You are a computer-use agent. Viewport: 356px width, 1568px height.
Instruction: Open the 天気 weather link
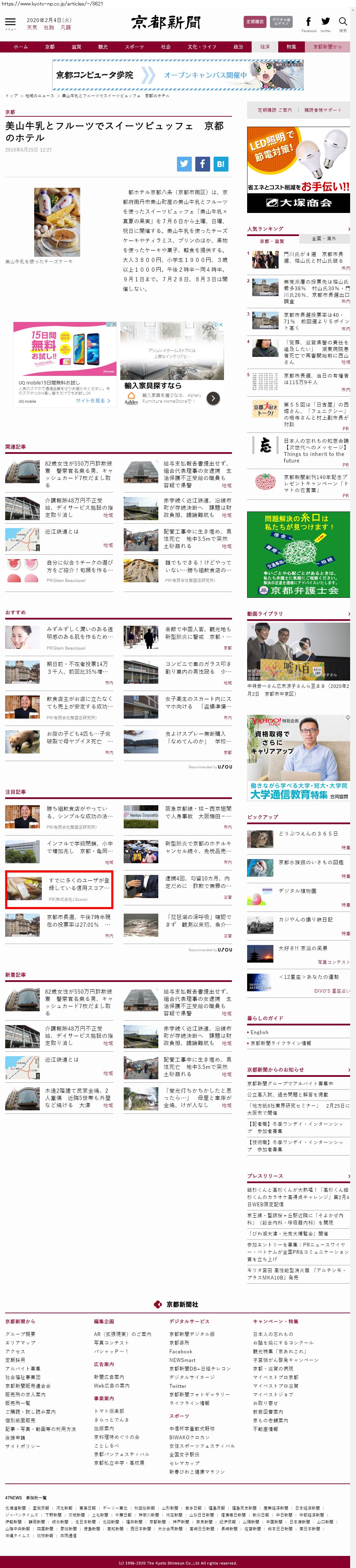[x=32, y=27]
